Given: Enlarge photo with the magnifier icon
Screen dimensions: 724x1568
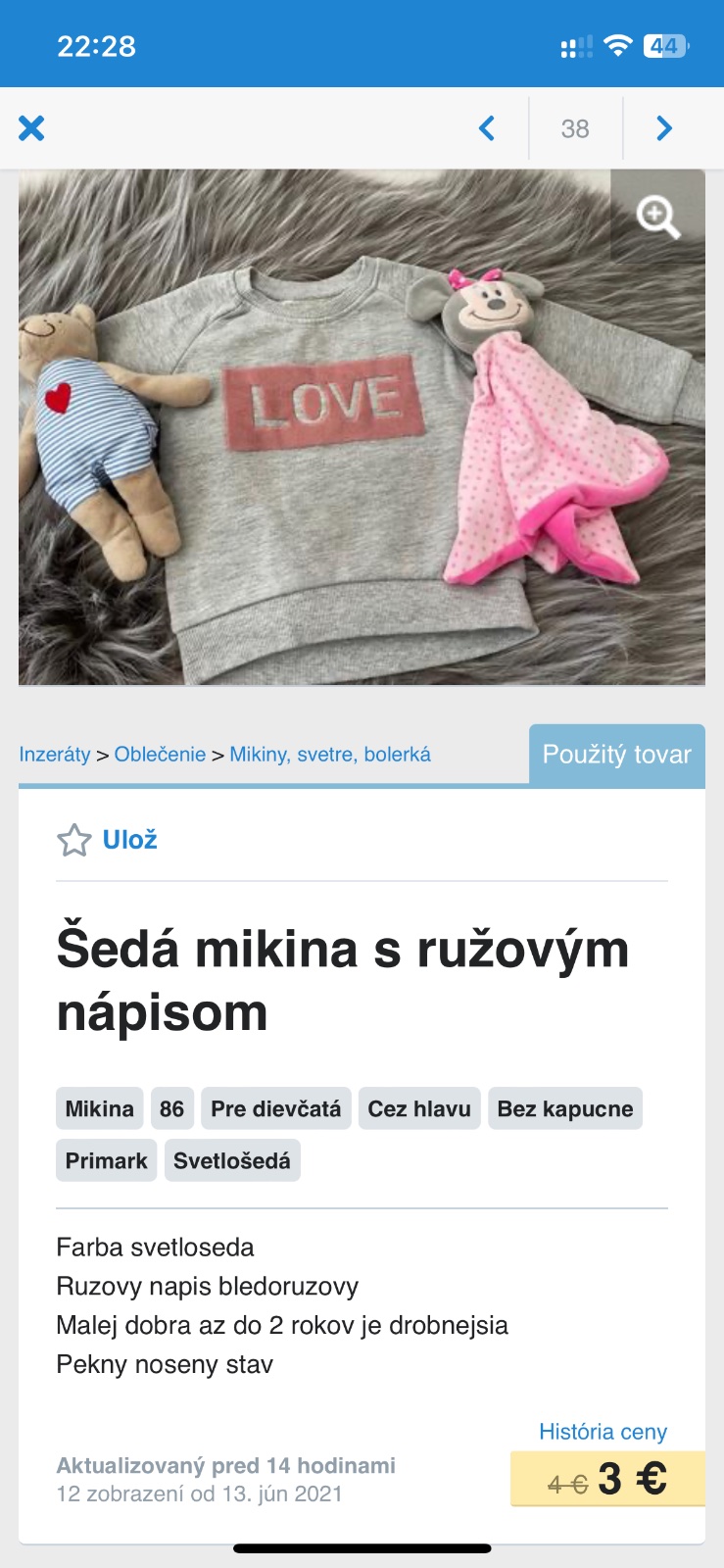Looking at the screenshot, I should click(x=657, y=217).
